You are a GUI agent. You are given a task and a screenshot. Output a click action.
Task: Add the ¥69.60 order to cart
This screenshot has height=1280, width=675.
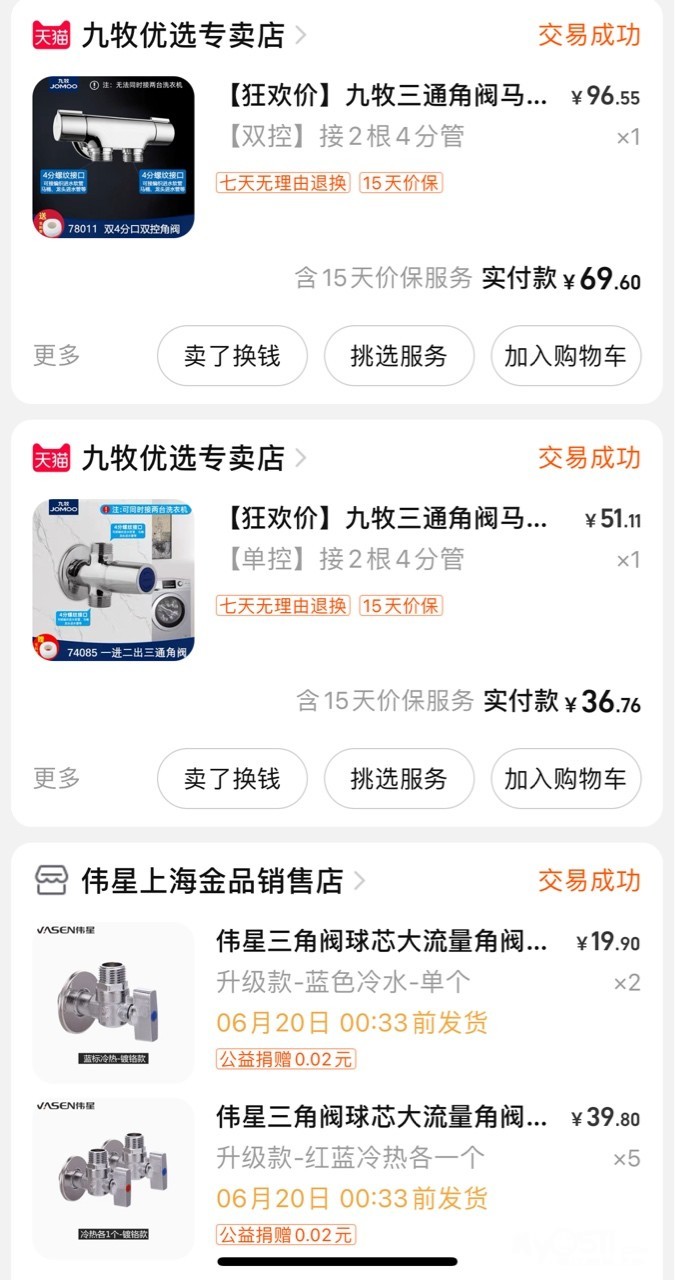(565, 356)
